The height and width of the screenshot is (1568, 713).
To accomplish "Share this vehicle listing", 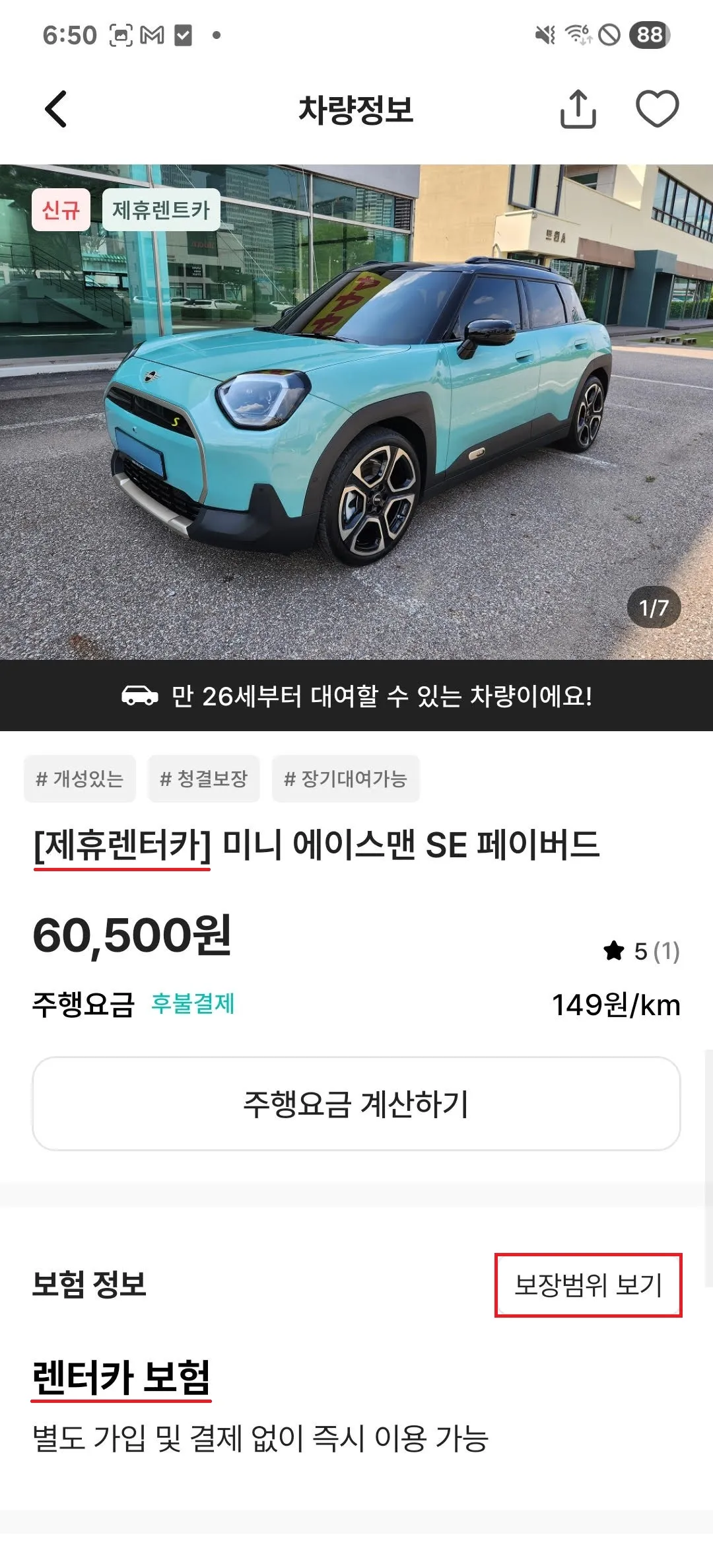I will [578, 109].
